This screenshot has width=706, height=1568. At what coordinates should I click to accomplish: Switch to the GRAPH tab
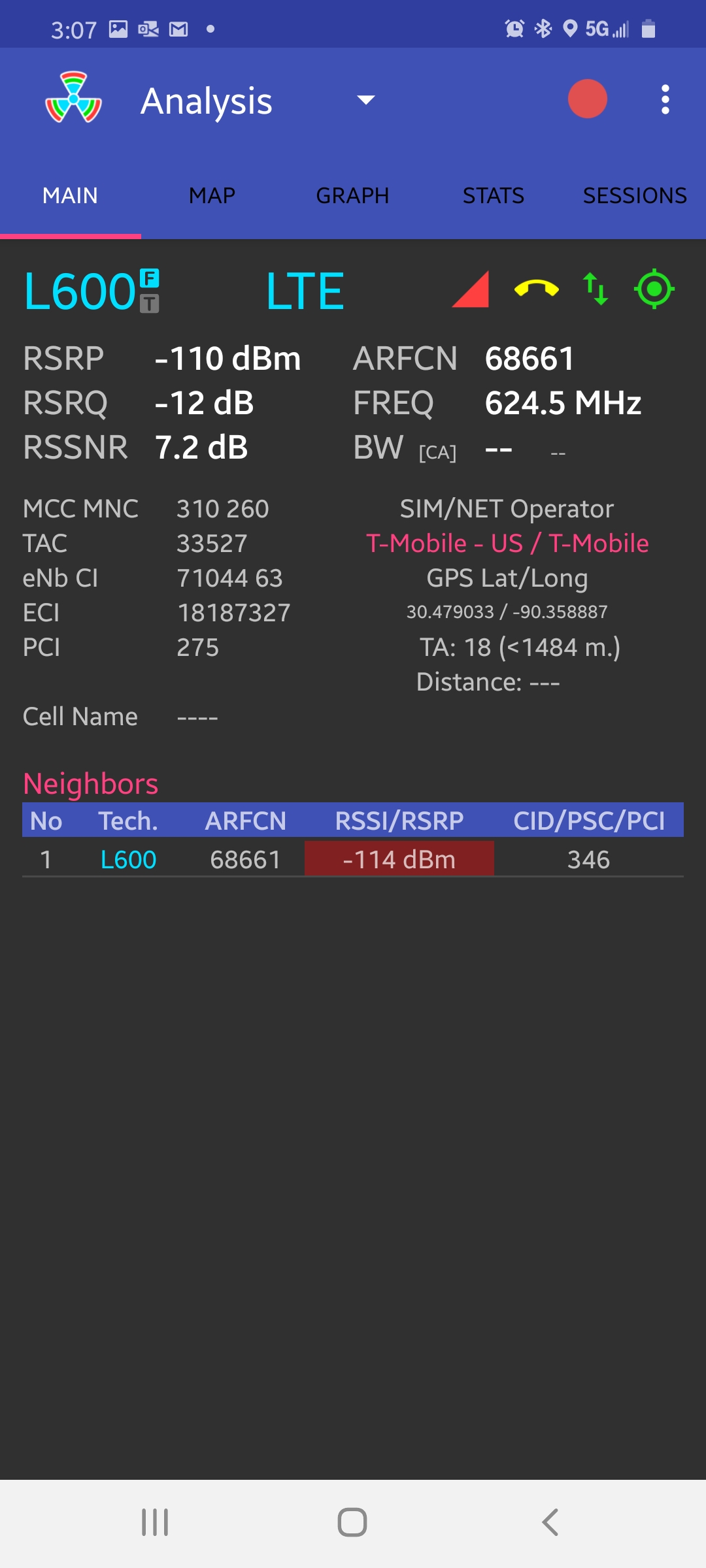(352, 195)
